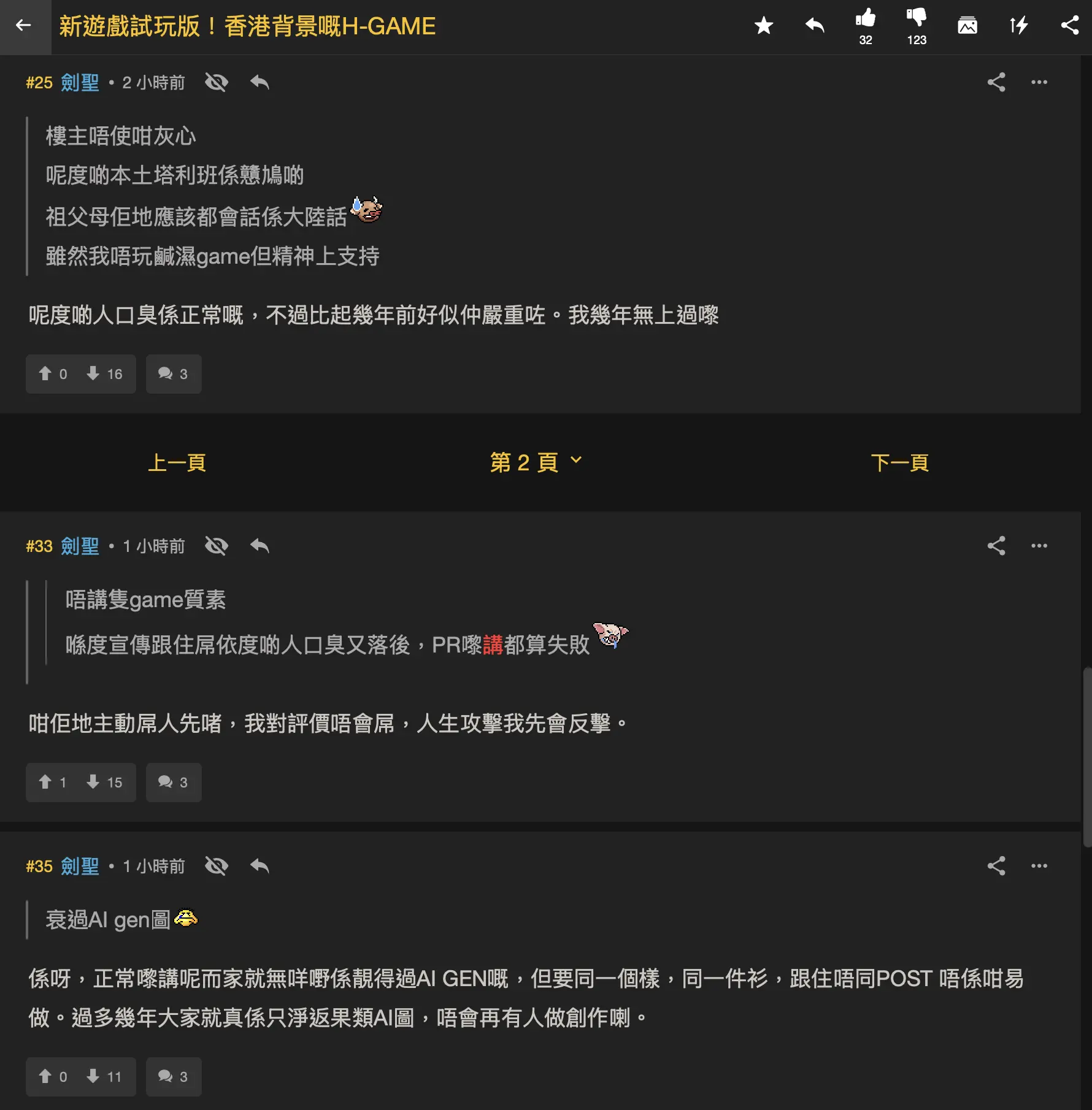Reply to comment #25
The image size is (1092, 1110).
click(259, 83)
